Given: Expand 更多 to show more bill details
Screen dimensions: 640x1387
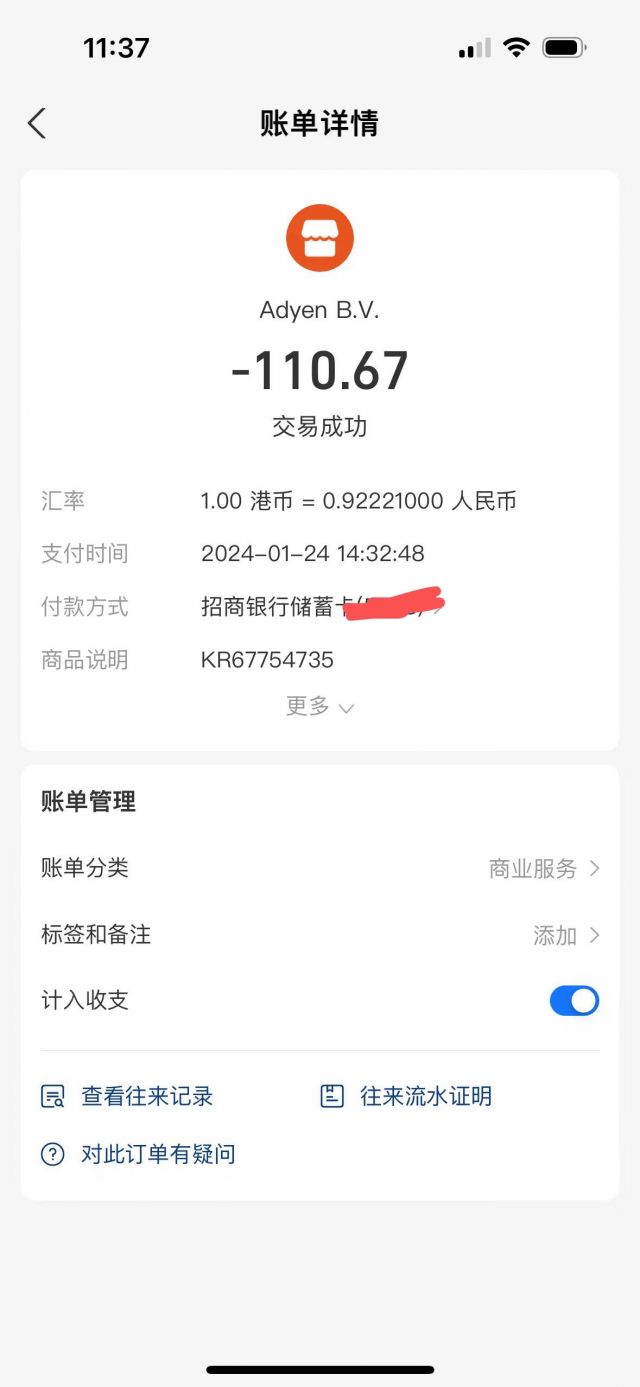Looking at the screenshot, I should [320, 706].
